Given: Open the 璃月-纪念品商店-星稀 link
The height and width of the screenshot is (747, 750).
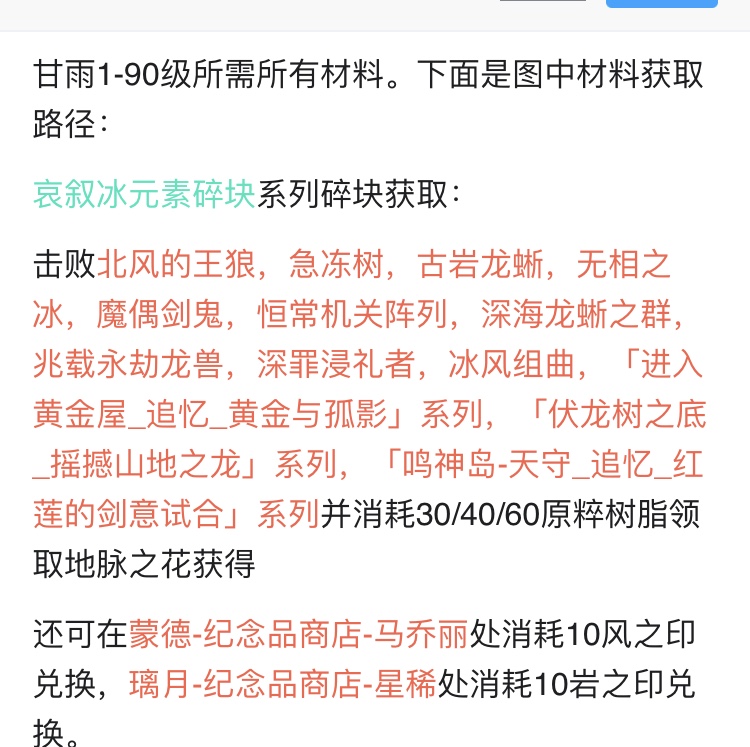Looking at the screenshot, I should pos(283,685).
